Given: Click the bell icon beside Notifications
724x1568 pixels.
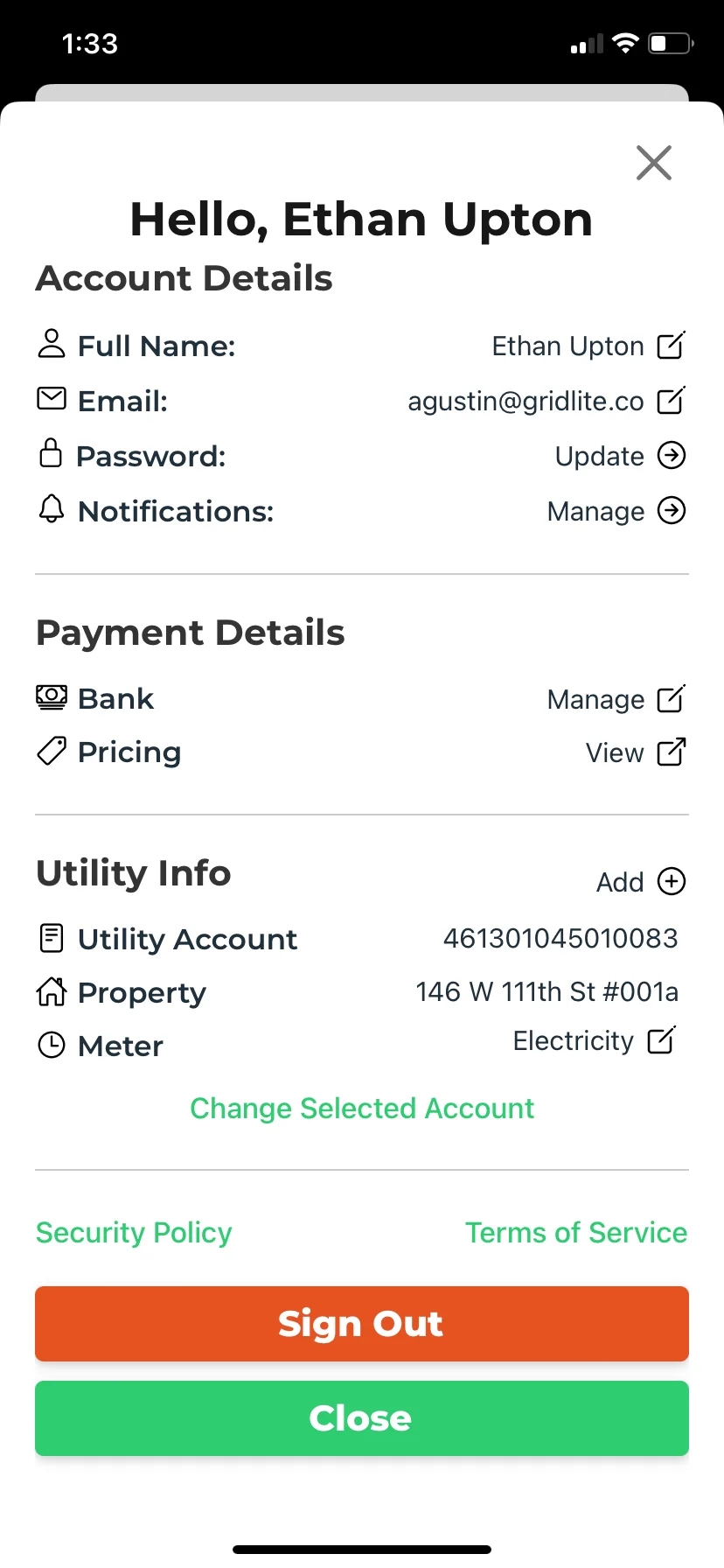Looking at the screenshot, I should (52, 508).
